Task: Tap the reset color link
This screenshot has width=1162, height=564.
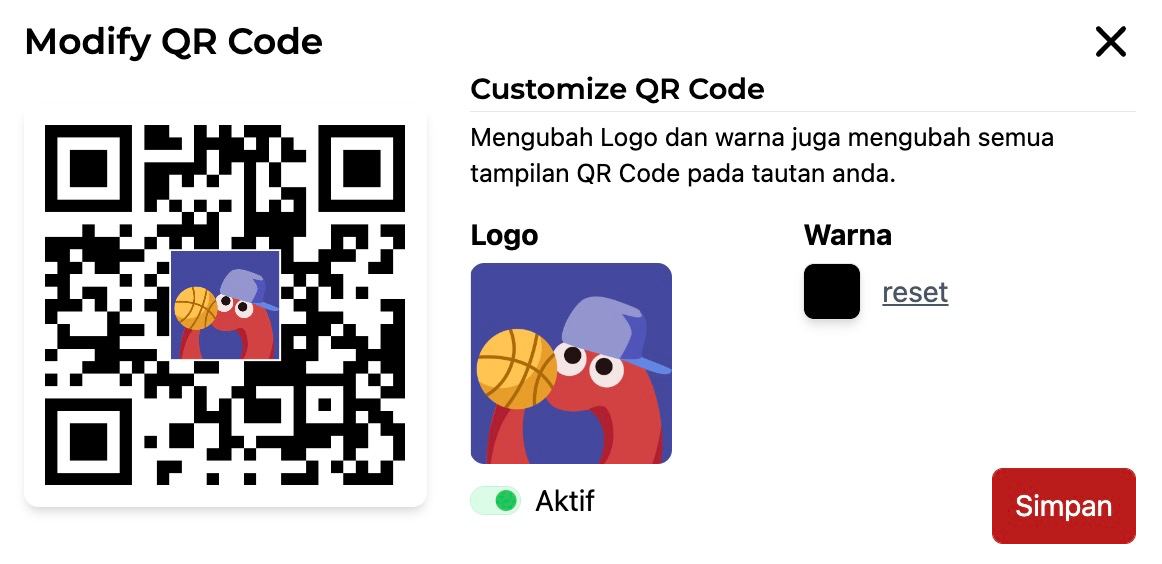Action: (914, 293)
